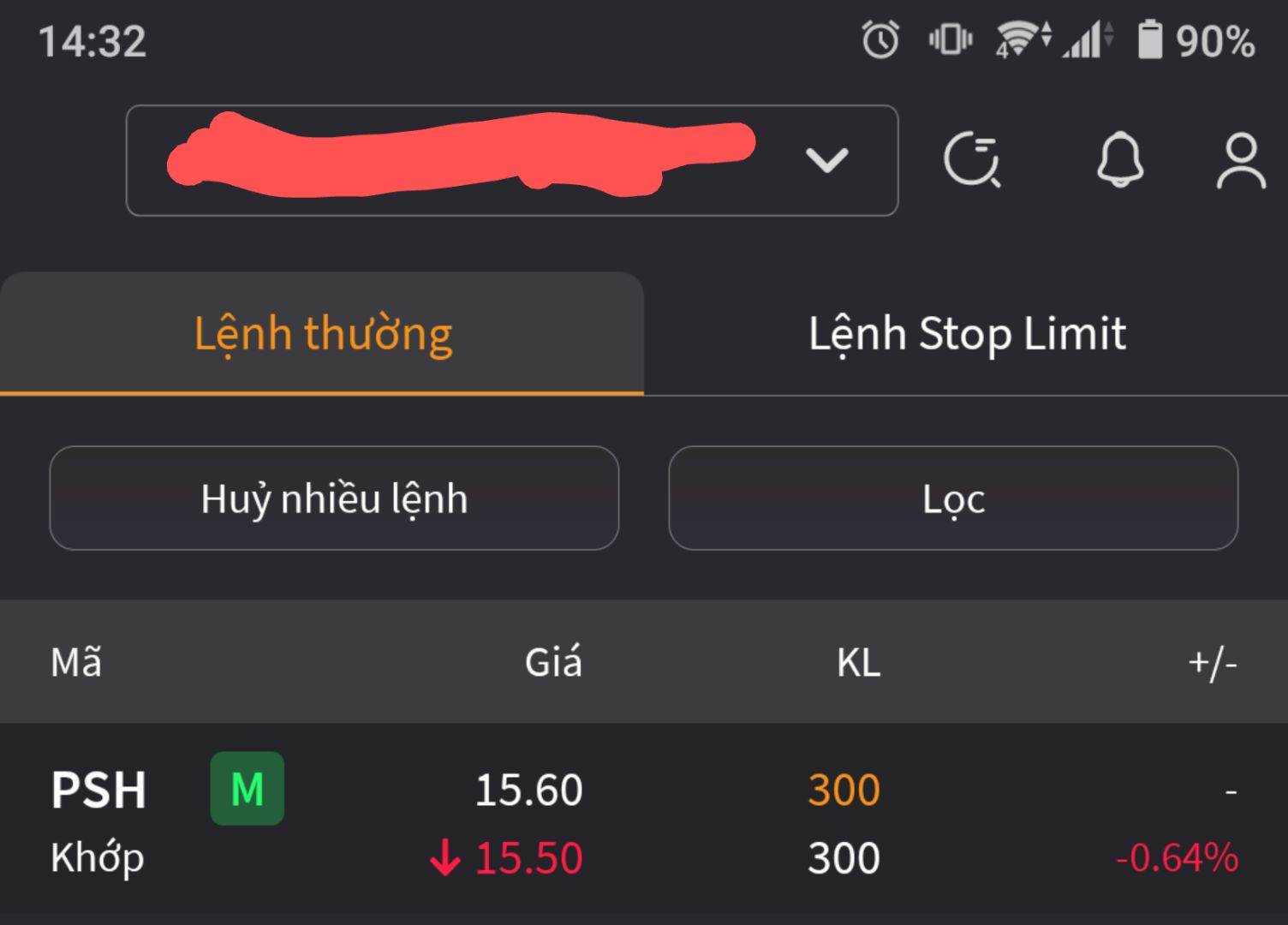Image resolution: width=1288 pixels, height=925 pixels.
Task: Switch to the Lệnh thường tab
Action: coord(322,334)
